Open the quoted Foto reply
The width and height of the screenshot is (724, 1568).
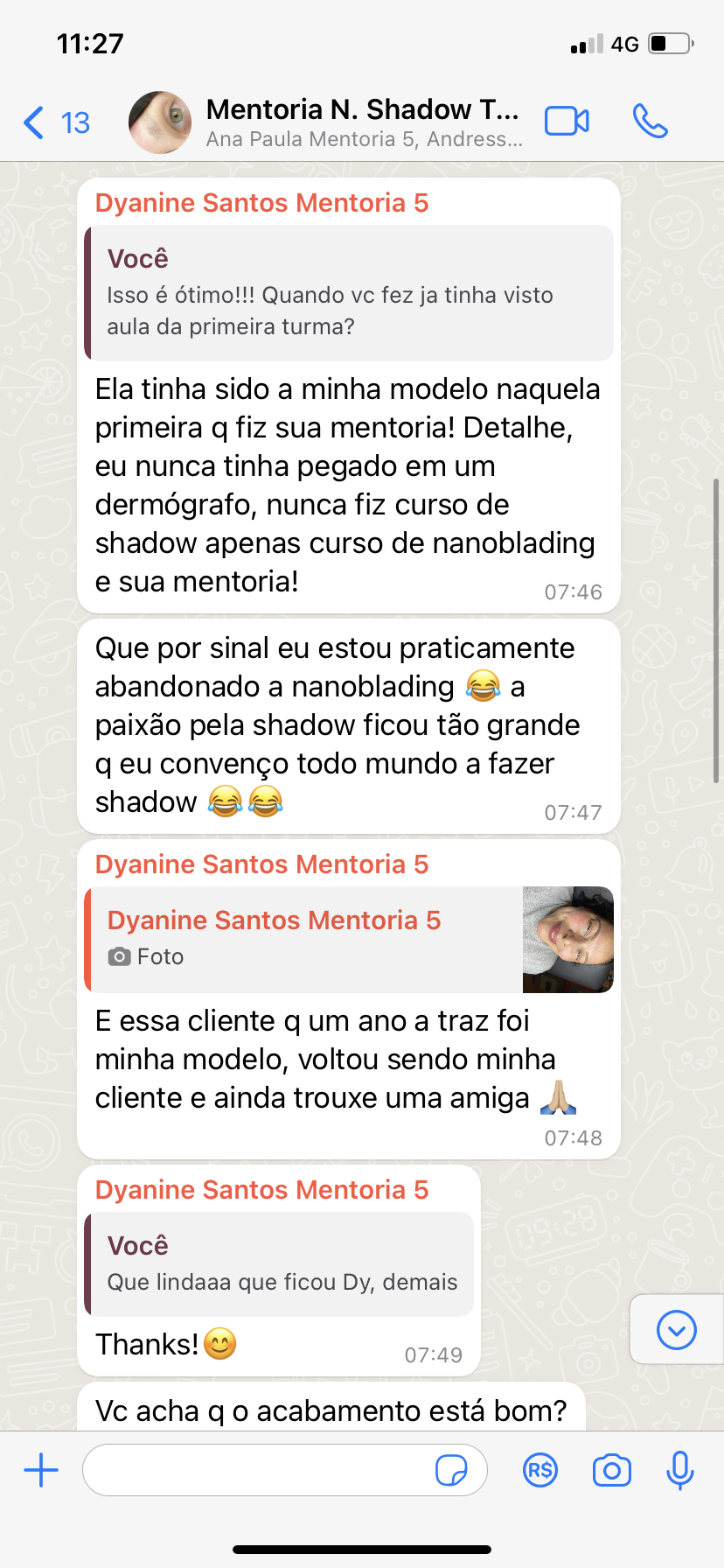(348, 939)
